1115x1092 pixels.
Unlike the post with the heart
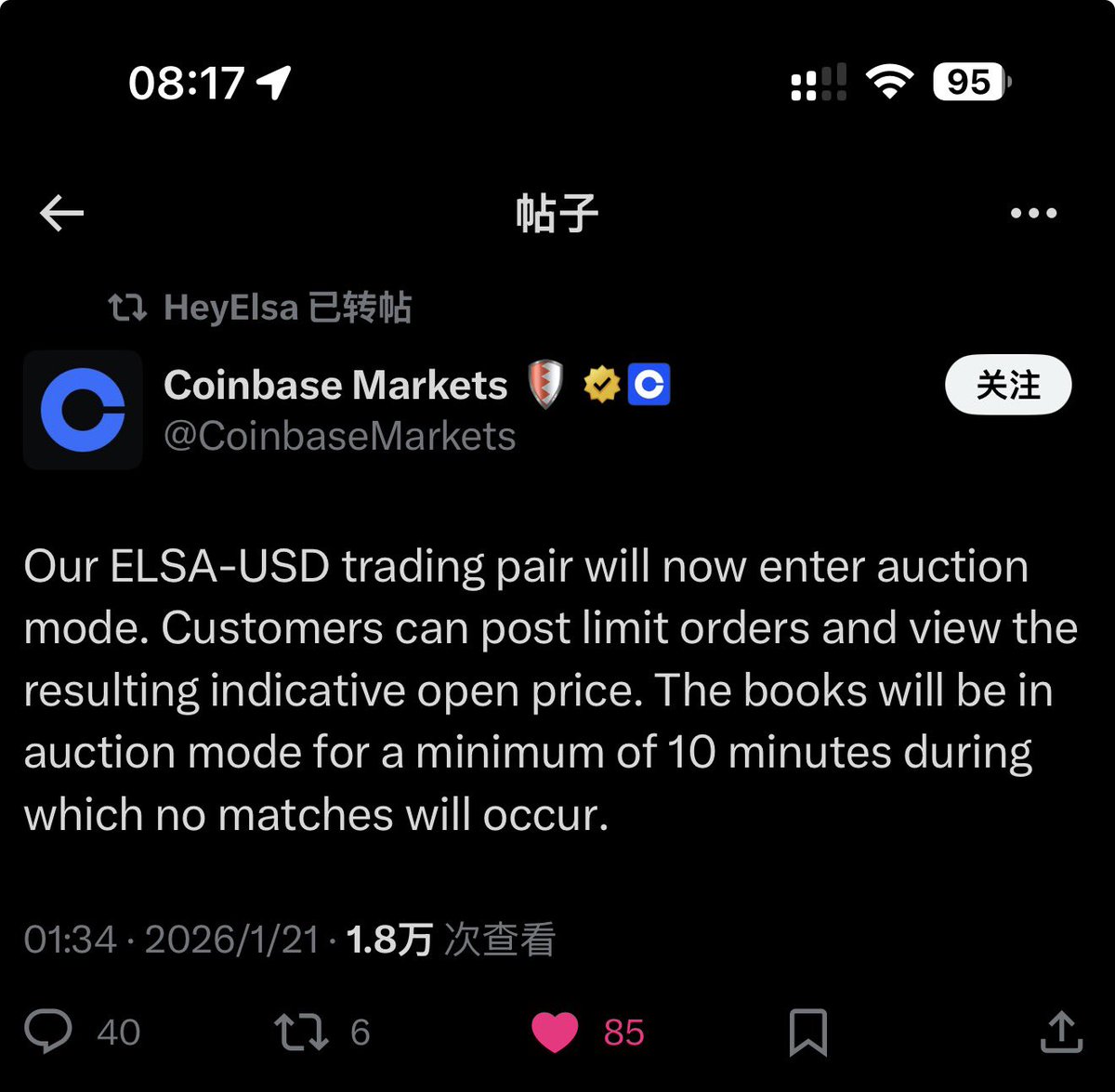point(555,1032)
